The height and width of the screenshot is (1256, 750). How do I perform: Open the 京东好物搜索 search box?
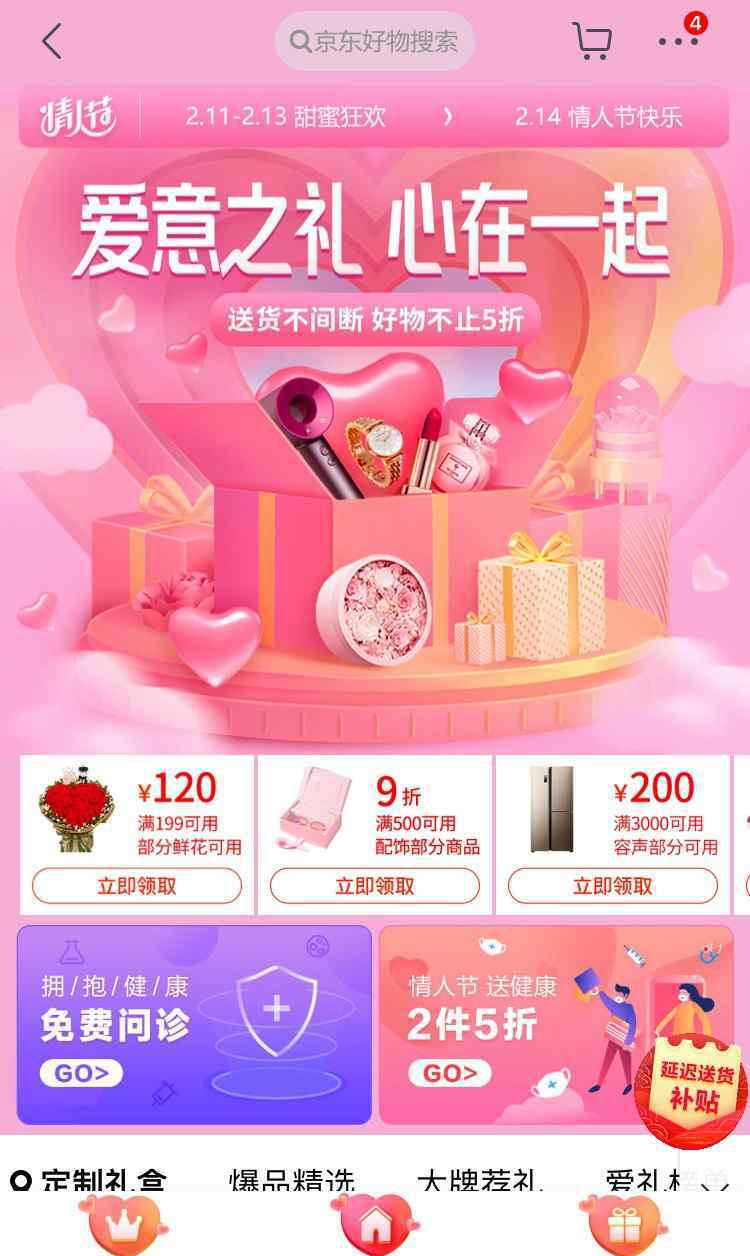click(x=374, y=41)
